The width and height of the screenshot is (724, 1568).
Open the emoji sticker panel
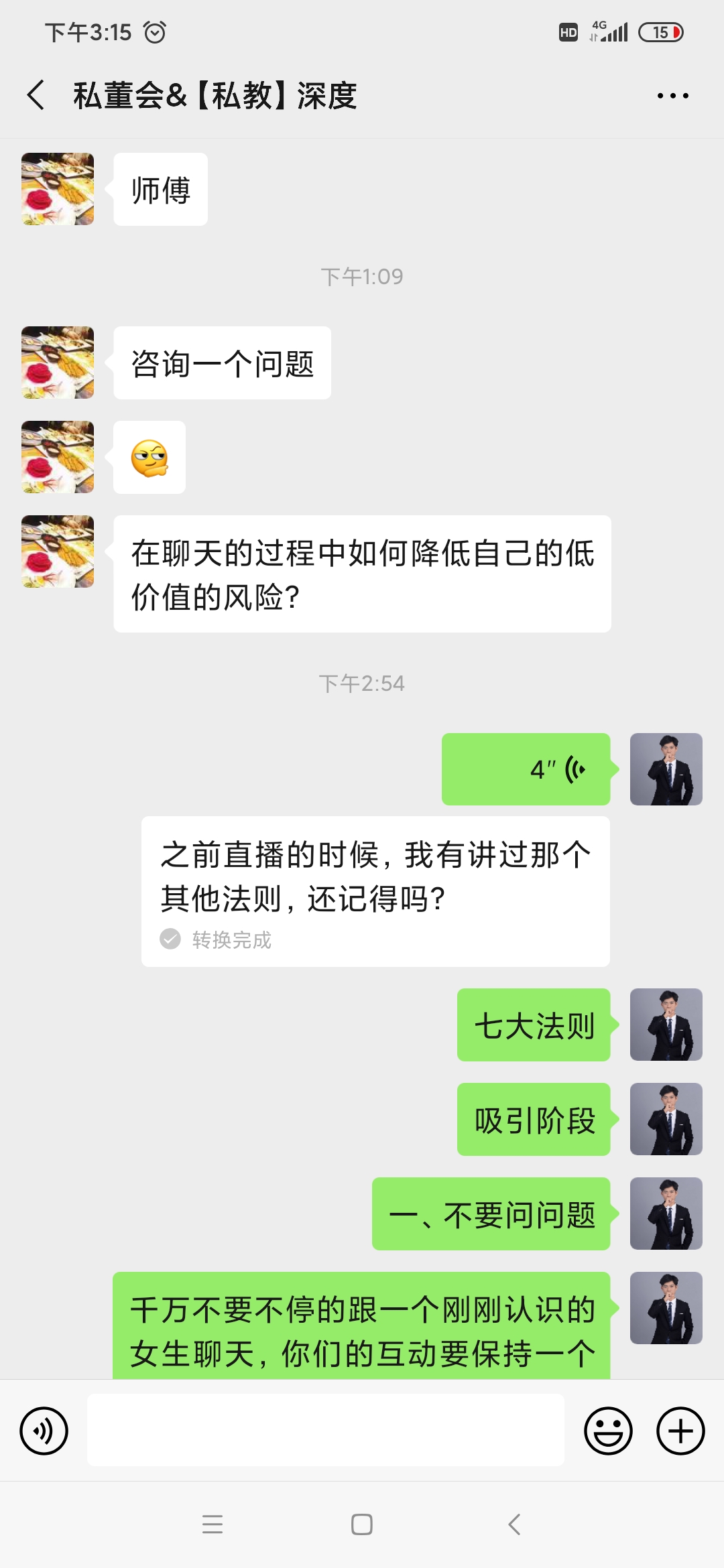608,1431
